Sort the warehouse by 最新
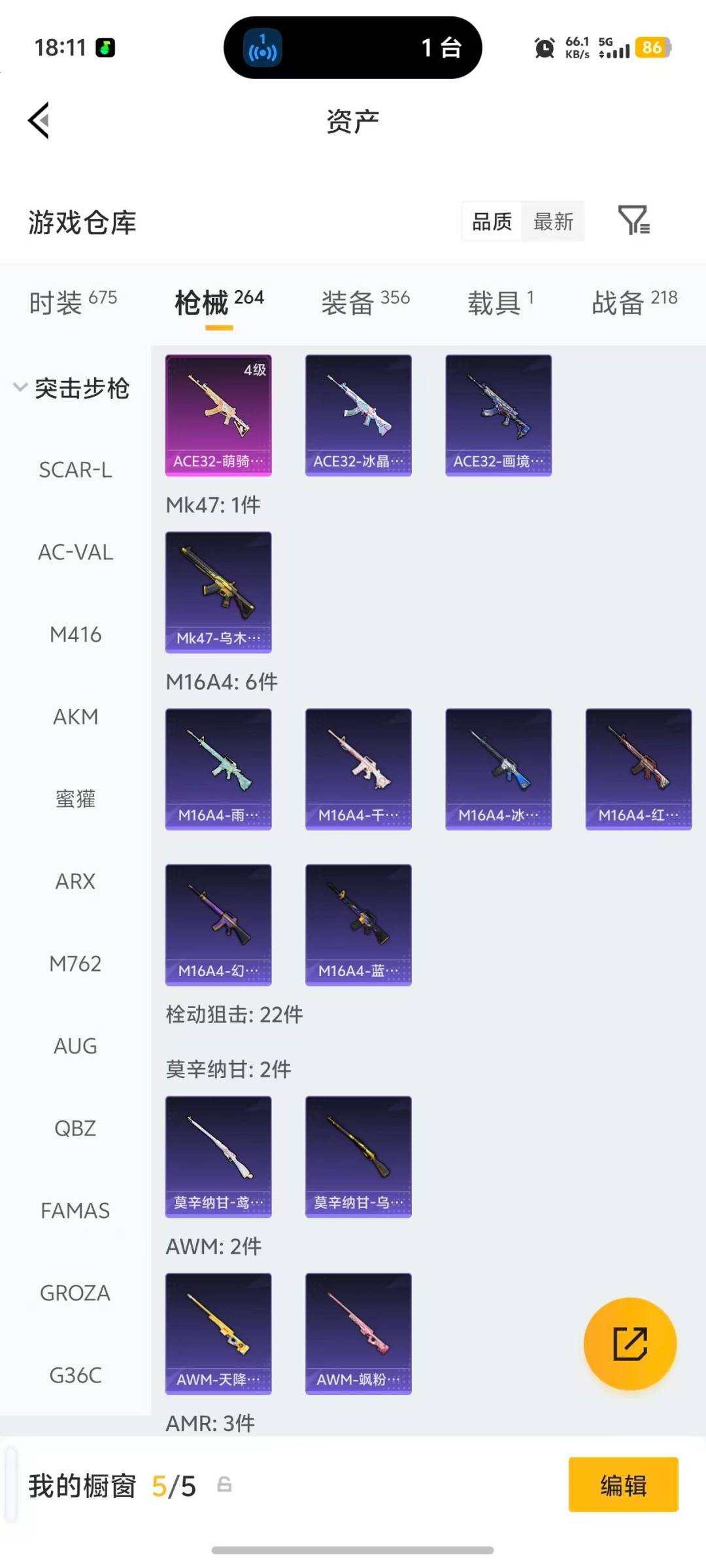The width and height of the screenshot is (706, 1568). point(553,221)
